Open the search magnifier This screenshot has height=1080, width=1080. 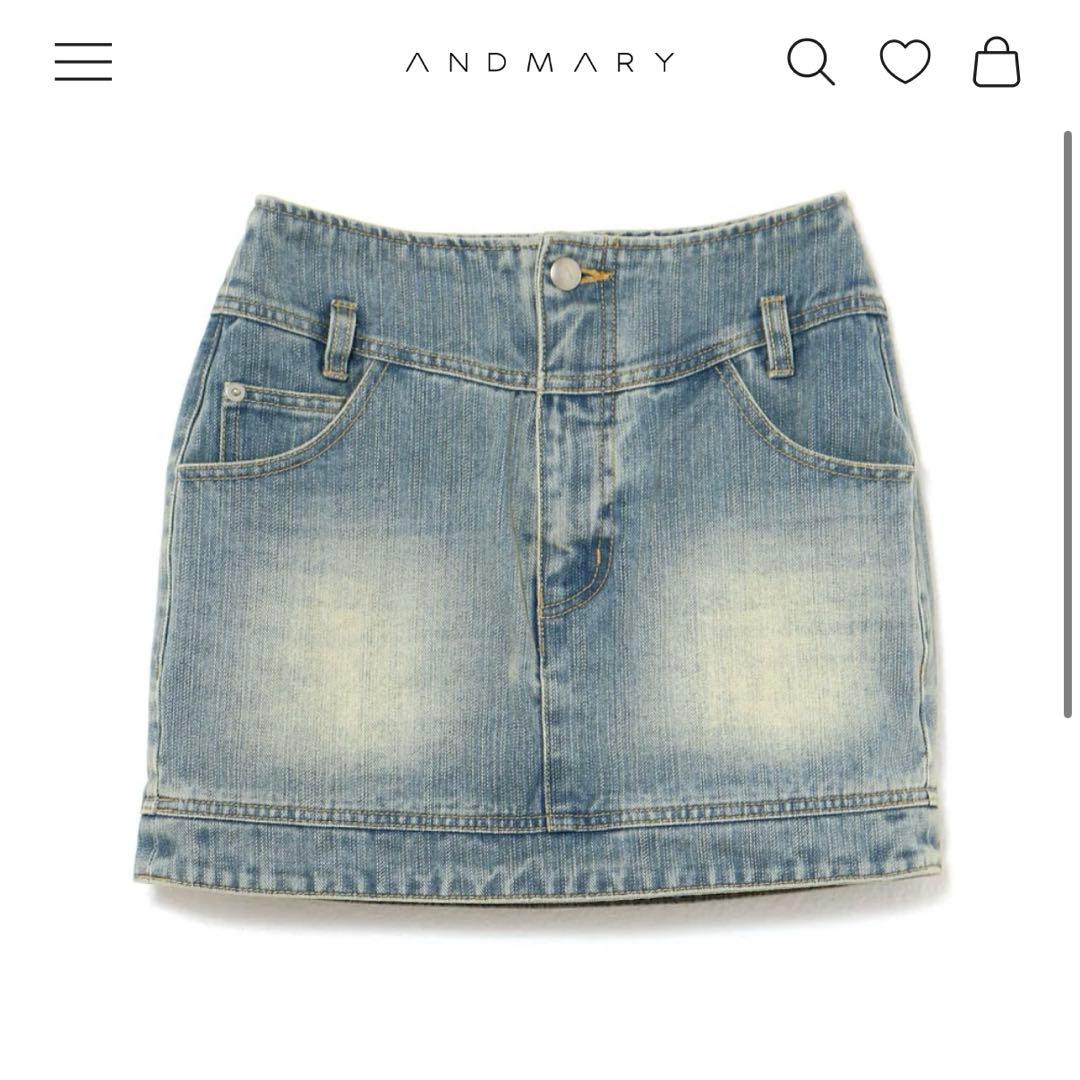[810, 62]
